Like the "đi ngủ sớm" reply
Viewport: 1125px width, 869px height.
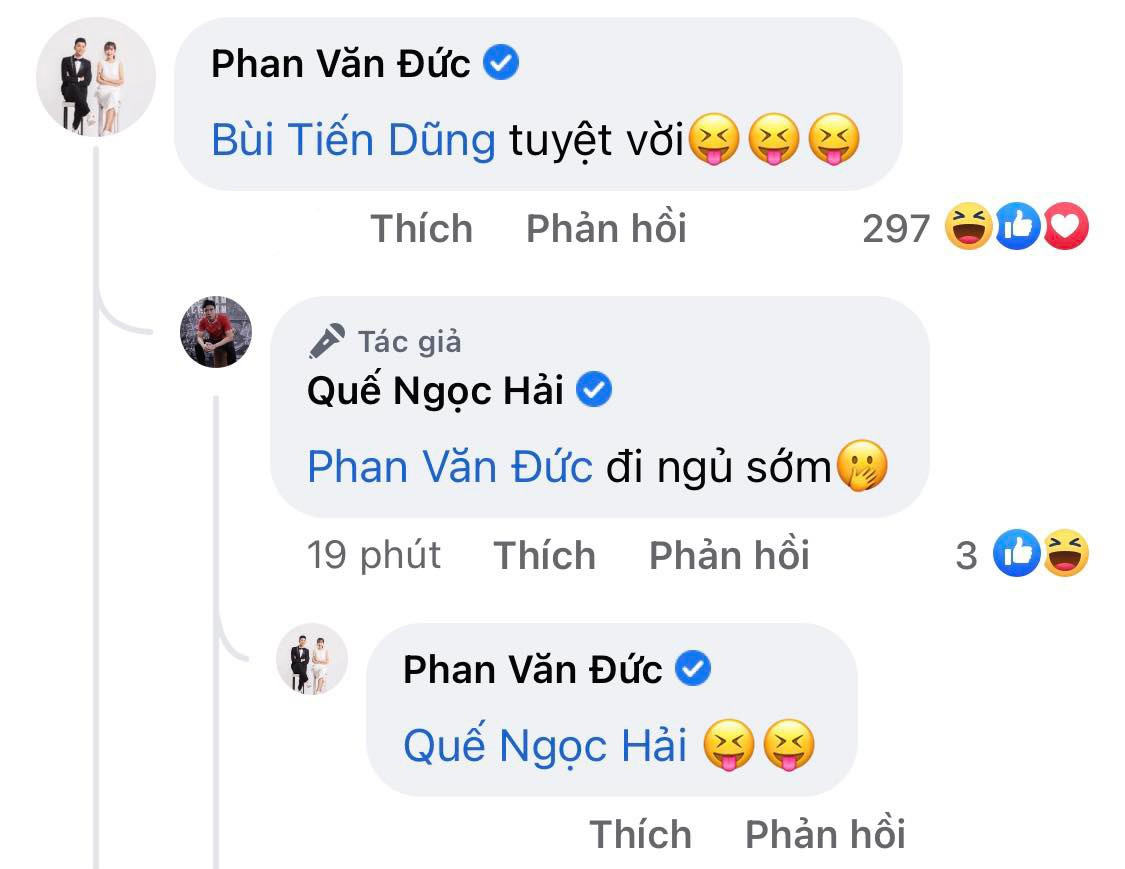point(544,555)
